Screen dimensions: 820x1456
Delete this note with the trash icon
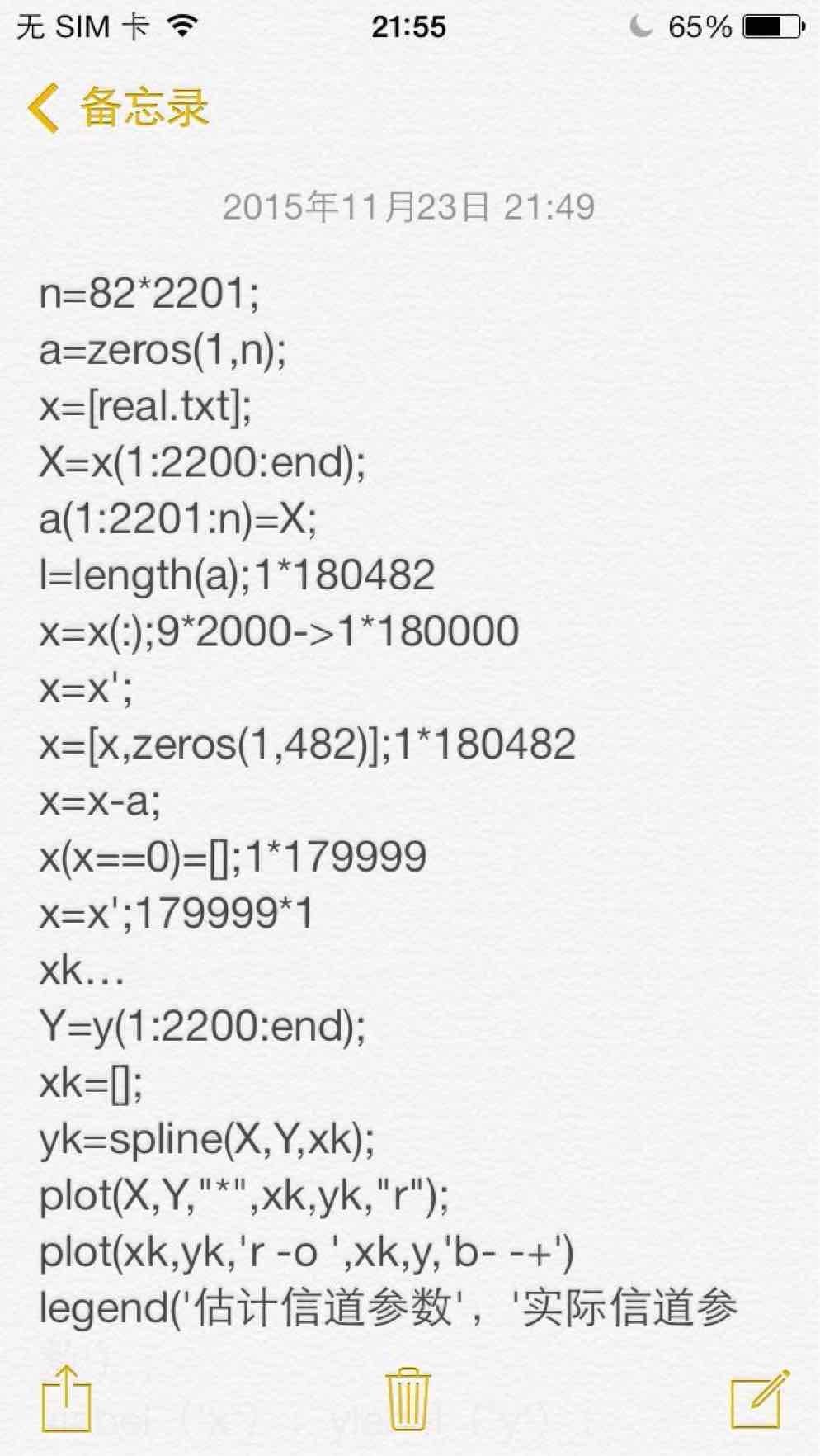coord(408,1398)
